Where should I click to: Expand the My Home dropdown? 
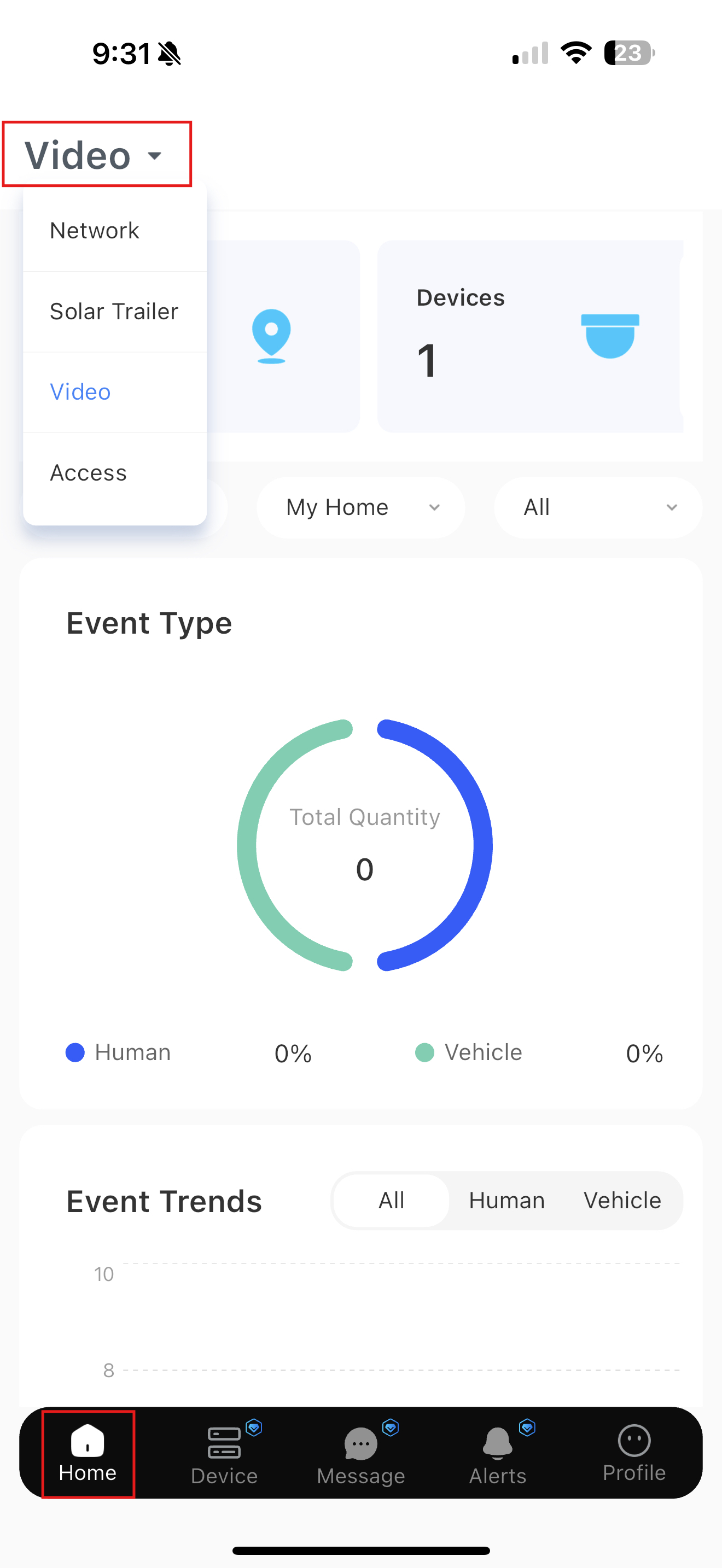pyautogui.click(x=361, y=508)
